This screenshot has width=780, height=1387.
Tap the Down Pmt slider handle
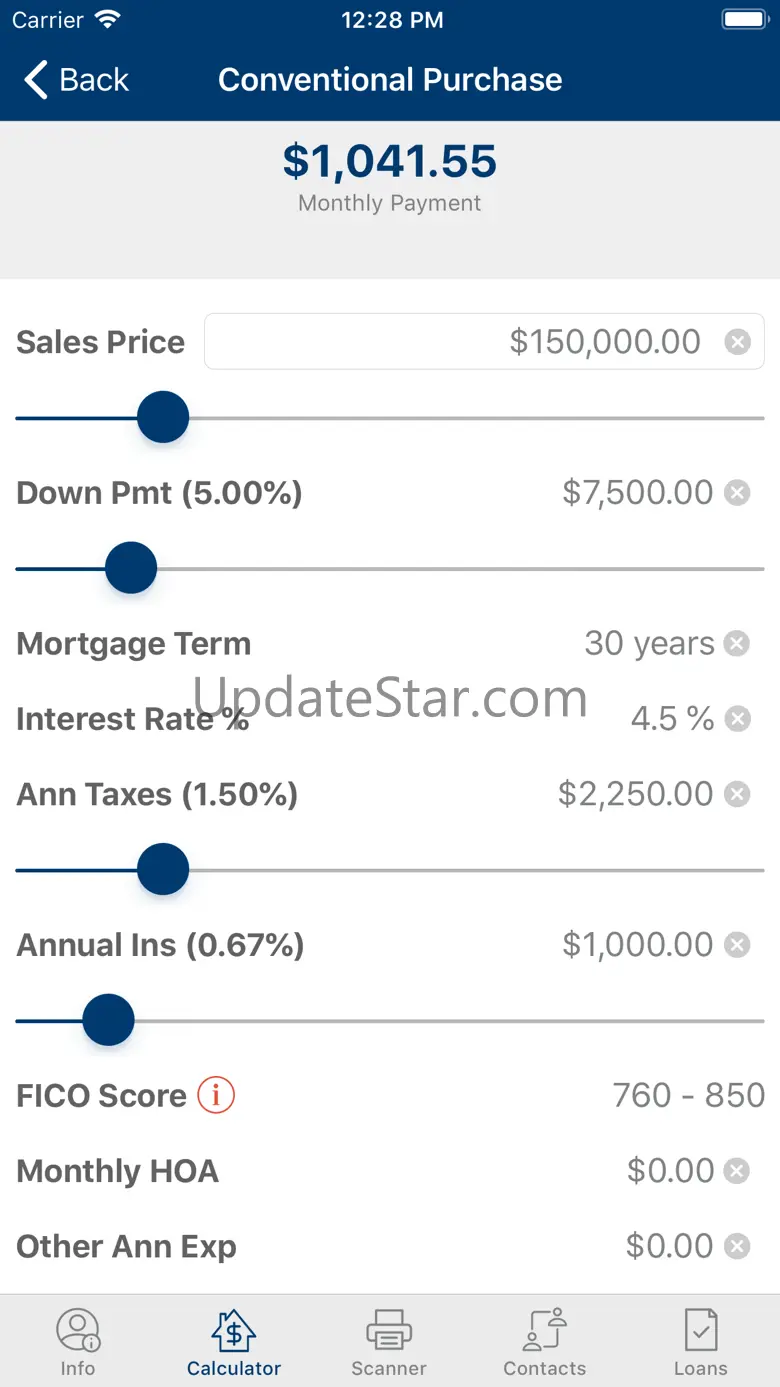131,568
